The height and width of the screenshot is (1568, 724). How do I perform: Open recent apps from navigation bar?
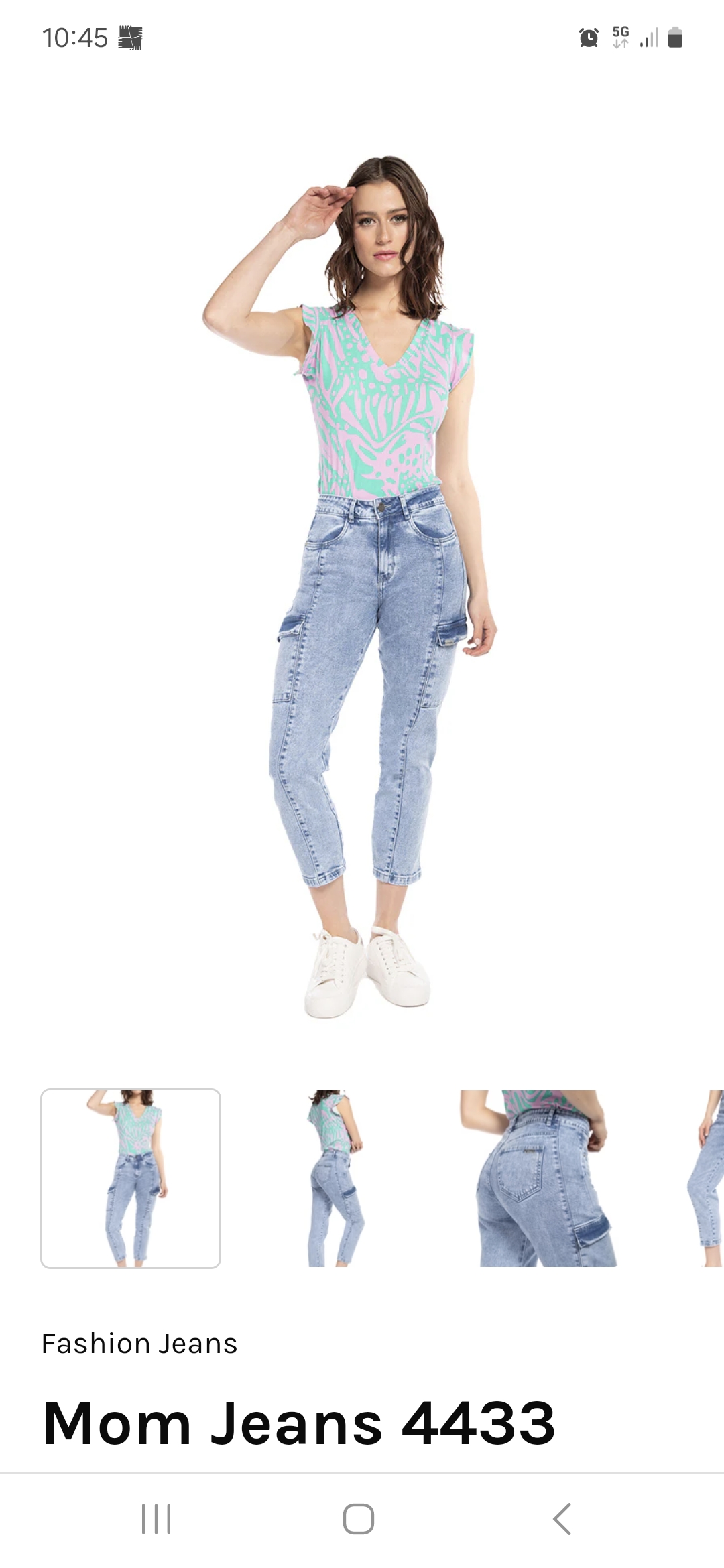coord(156,1518)
